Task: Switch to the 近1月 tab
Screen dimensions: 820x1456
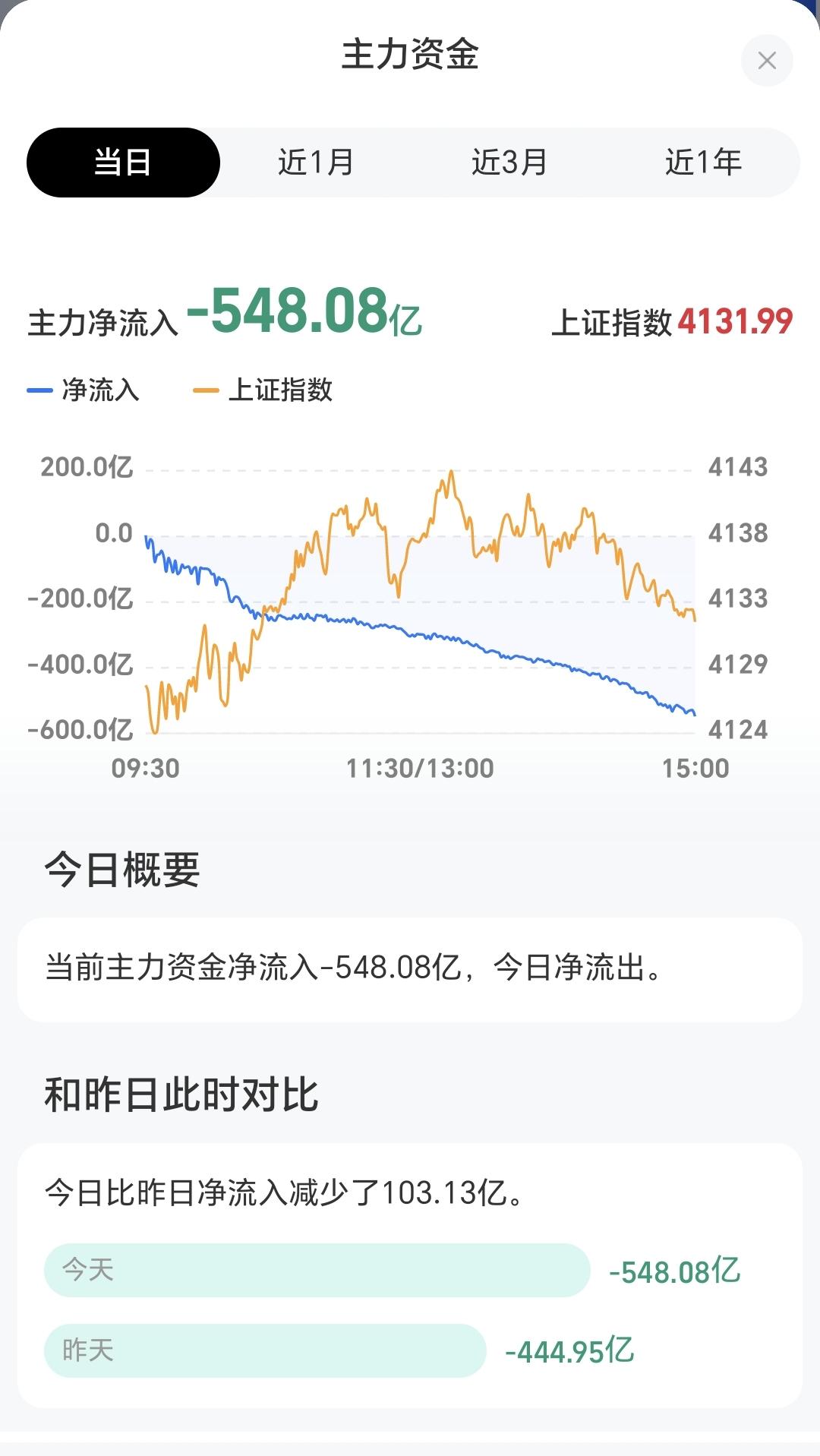Action: 316,163
